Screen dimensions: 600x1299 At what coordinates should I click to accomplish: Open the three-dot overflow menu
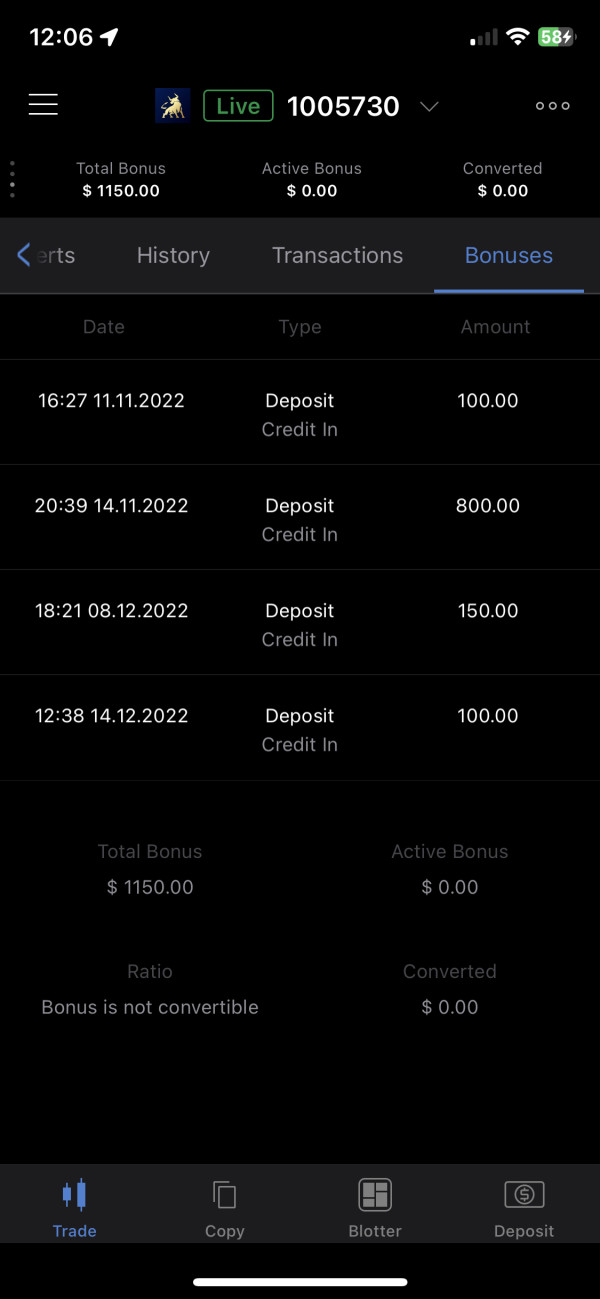click(552, 106)
